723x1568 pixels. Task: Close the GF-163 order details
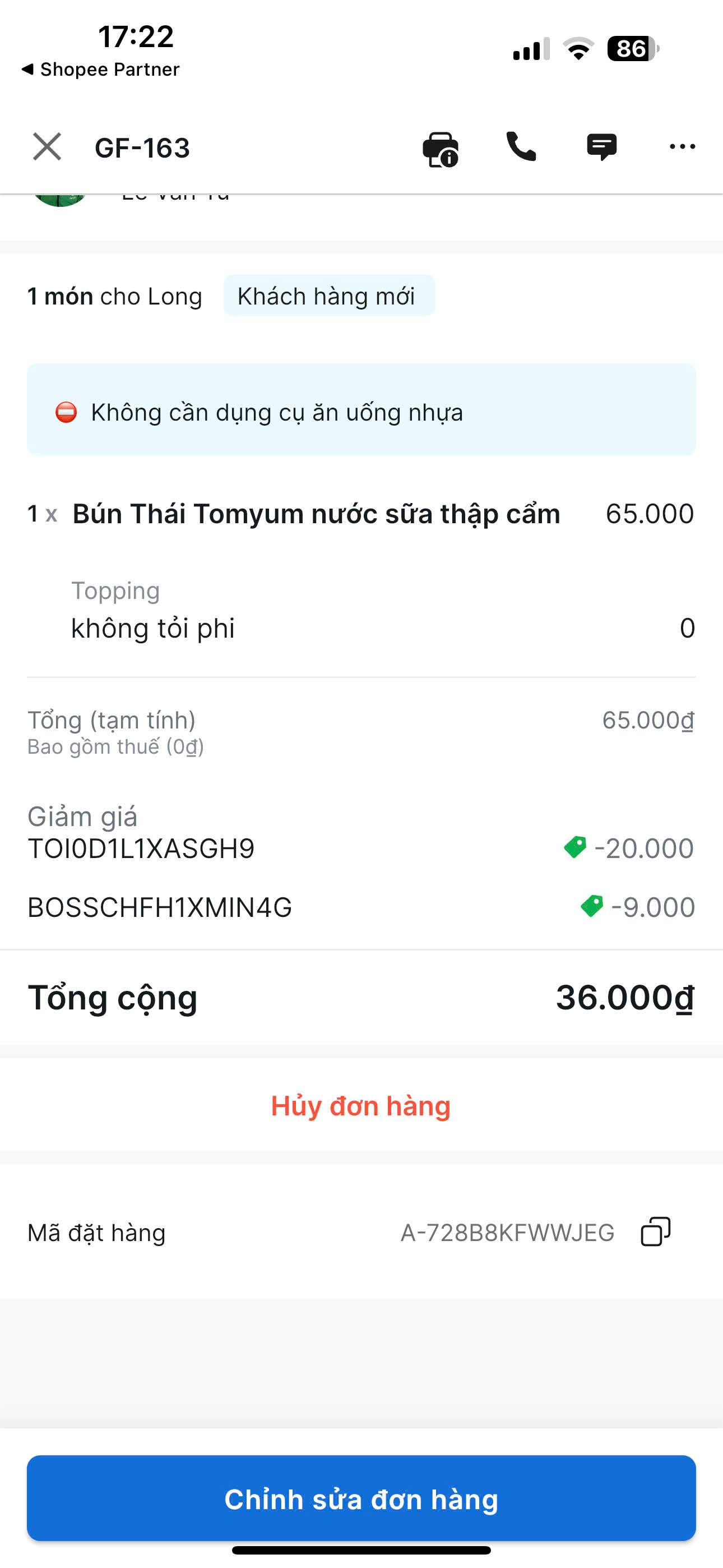point(47,147)
